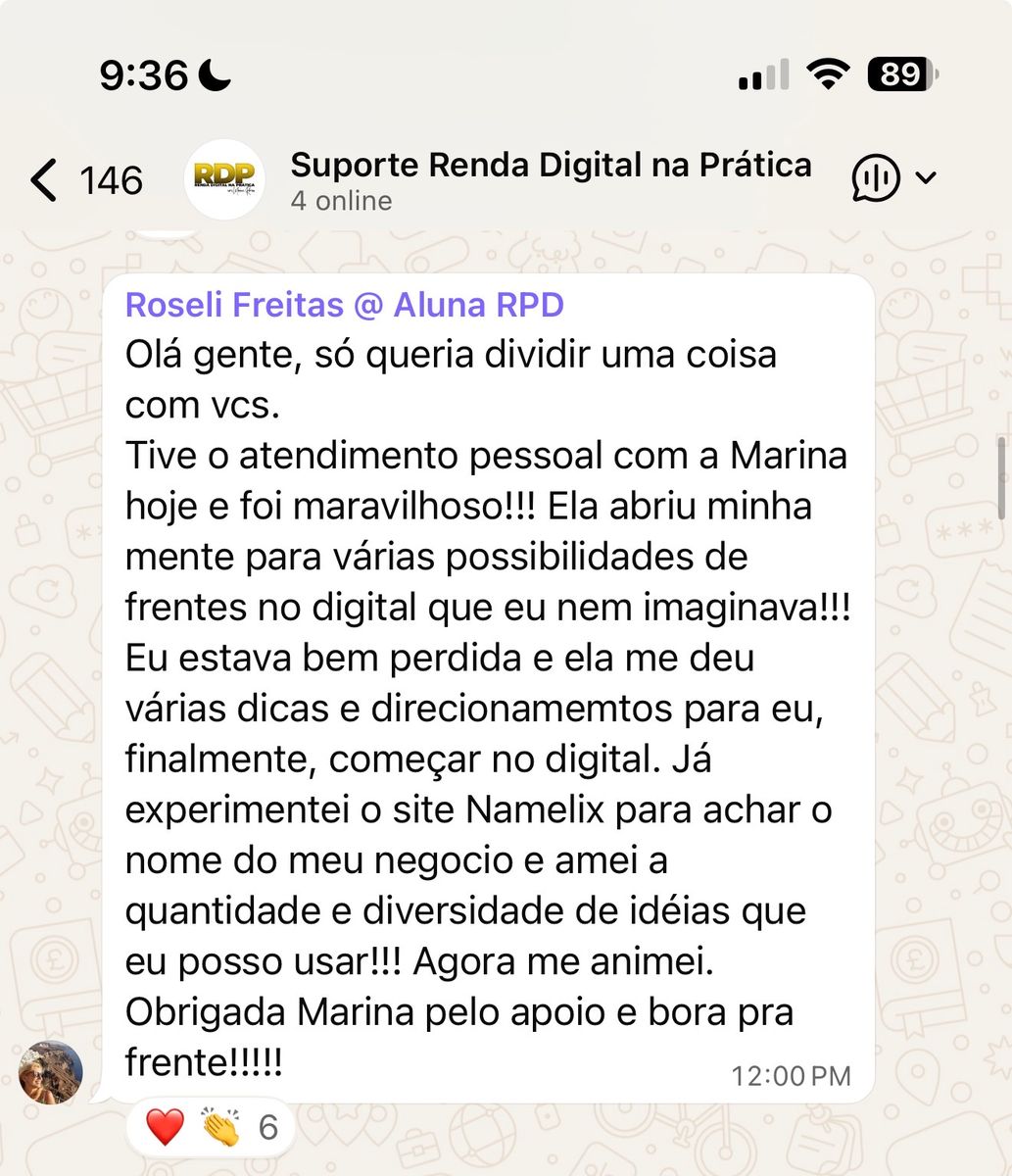Start a voice chat in the group
1012x1176 pixels.
tap(875, 178)
